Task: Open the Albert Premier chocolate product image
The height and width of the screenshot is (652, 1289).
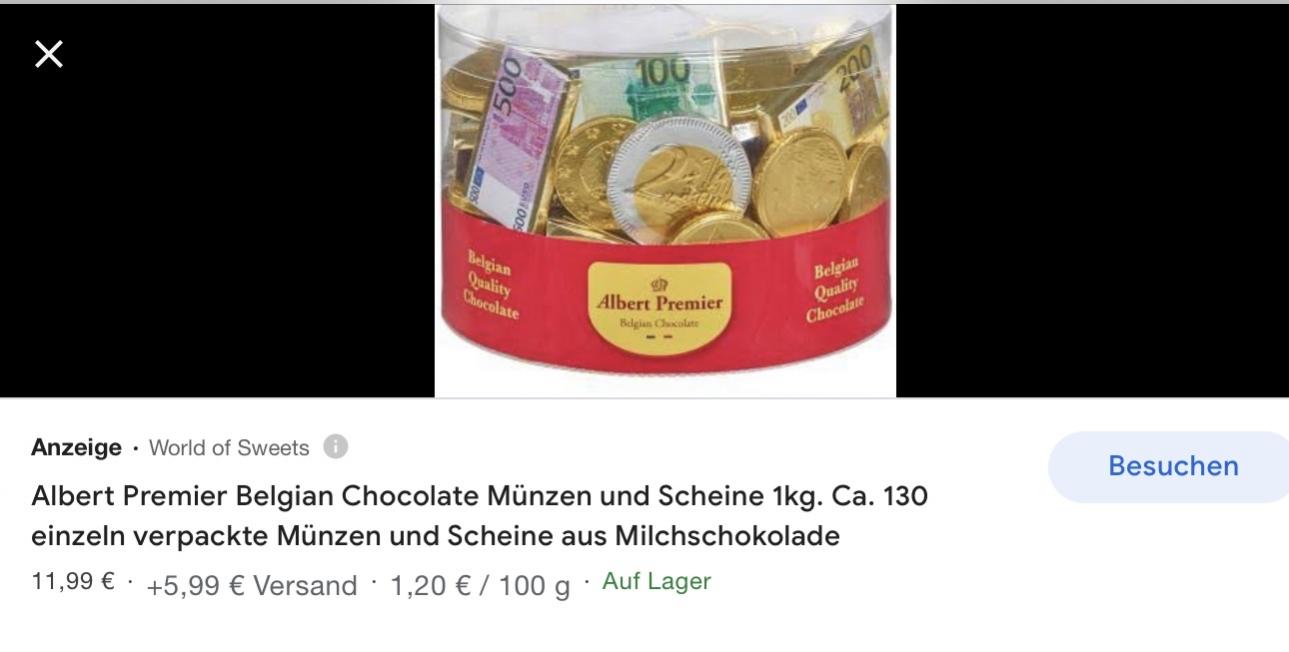Action: 665,200
